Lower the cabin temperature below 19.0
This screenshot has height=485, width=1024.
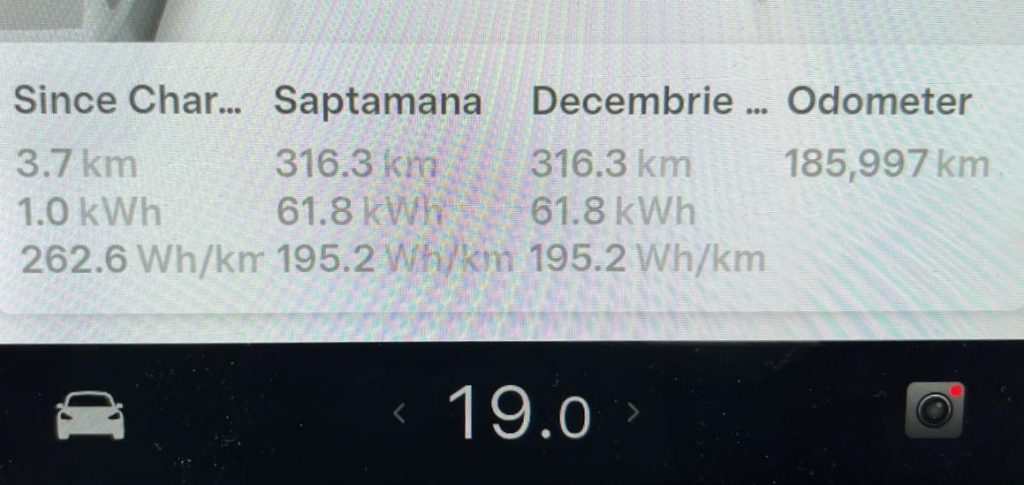400,412
